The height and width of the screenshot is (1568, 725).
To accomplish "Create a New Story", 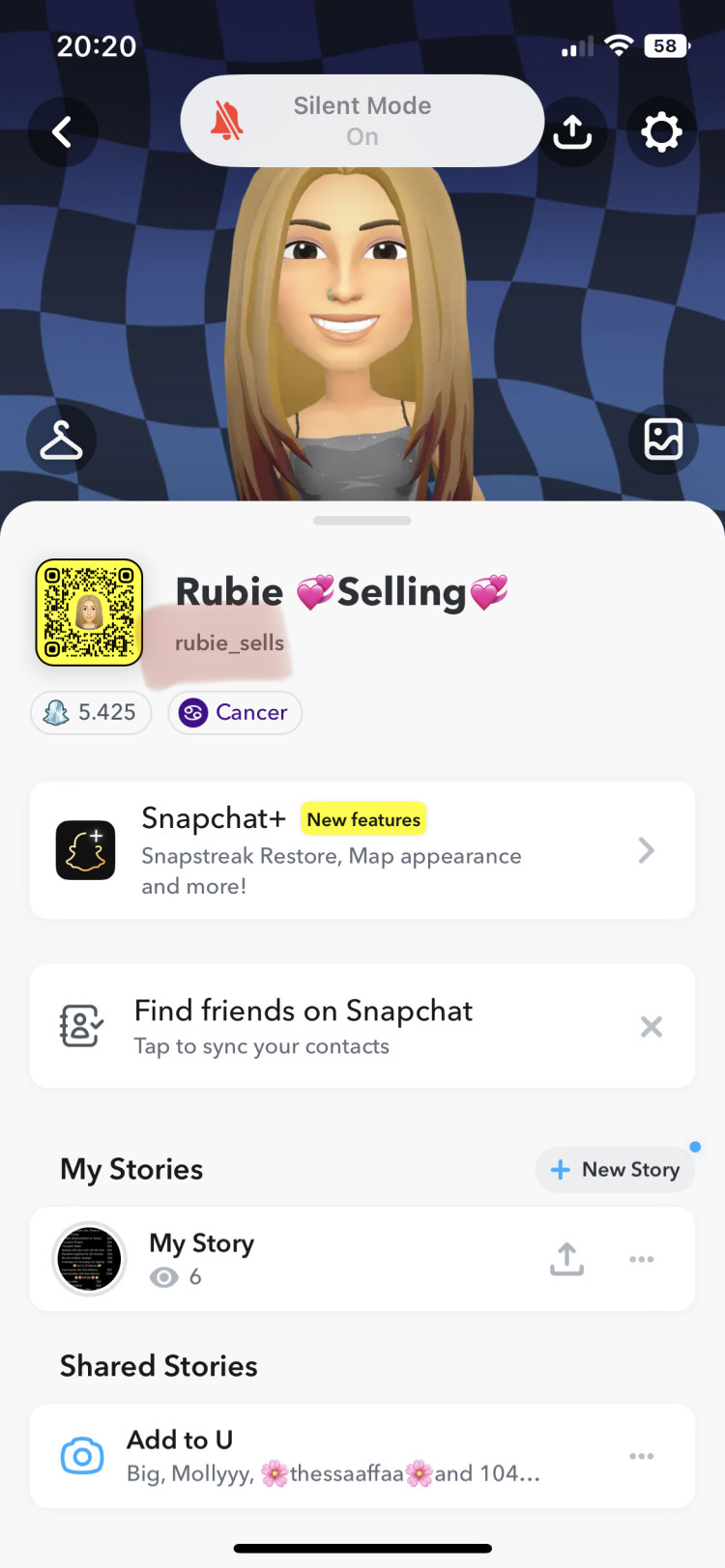I will (x=615, y=1170).
